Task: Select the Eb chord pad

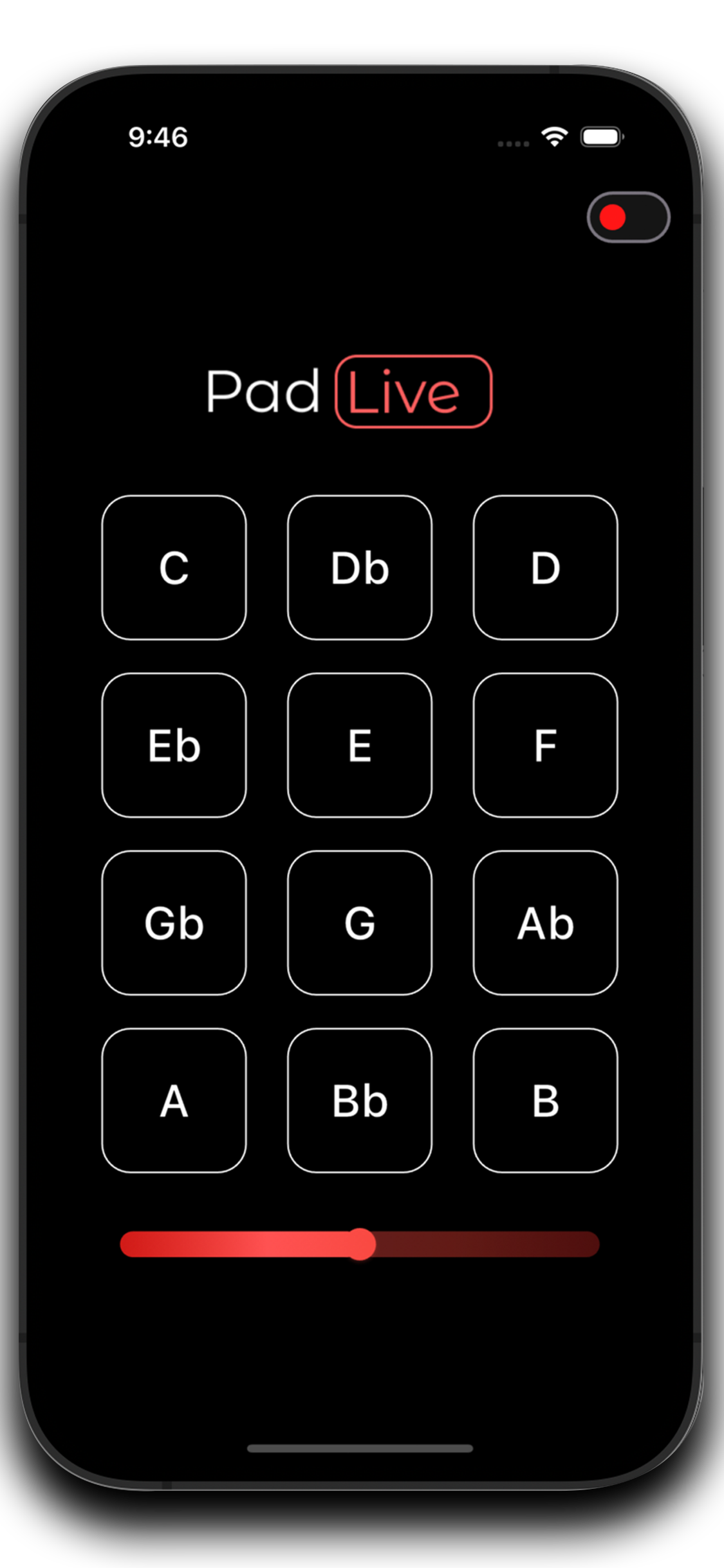Action: coord(174,745)
